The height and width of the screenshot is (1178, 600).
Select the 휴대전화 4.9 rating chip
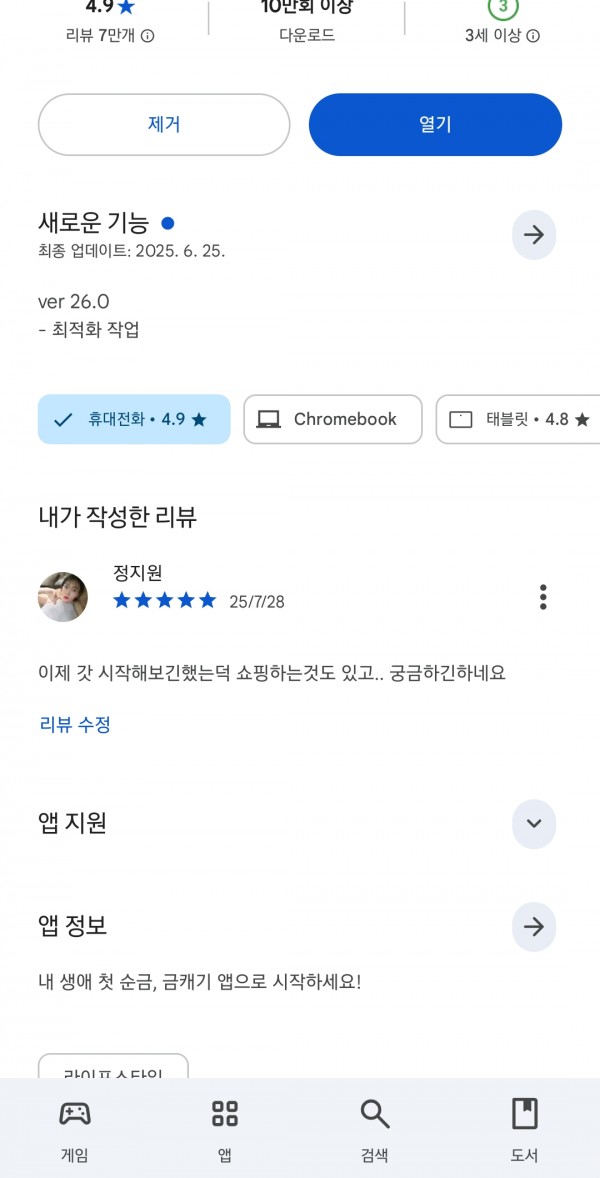134,419
